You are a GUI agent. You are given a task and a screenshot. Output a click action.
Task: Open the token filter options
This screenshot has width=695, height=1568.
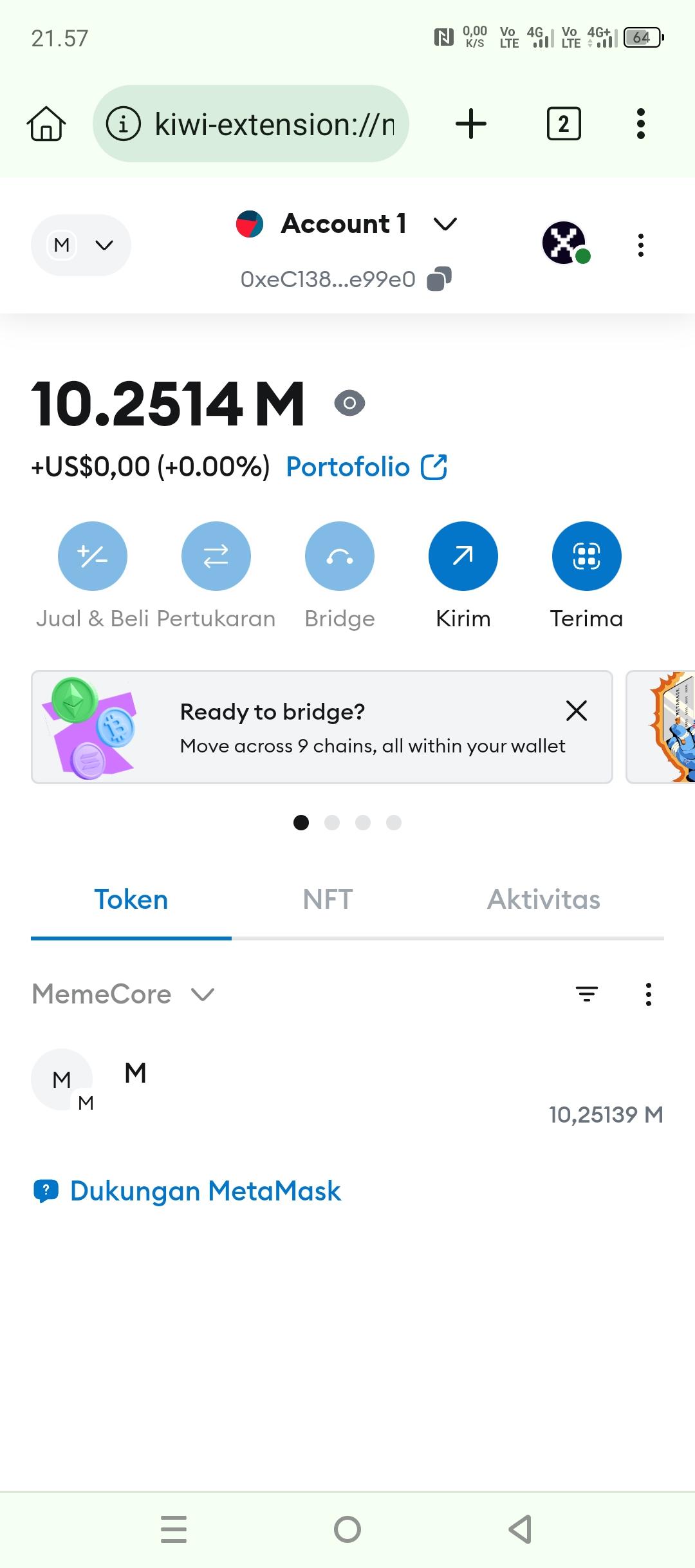pyautogui.click(x=586, y=994)
